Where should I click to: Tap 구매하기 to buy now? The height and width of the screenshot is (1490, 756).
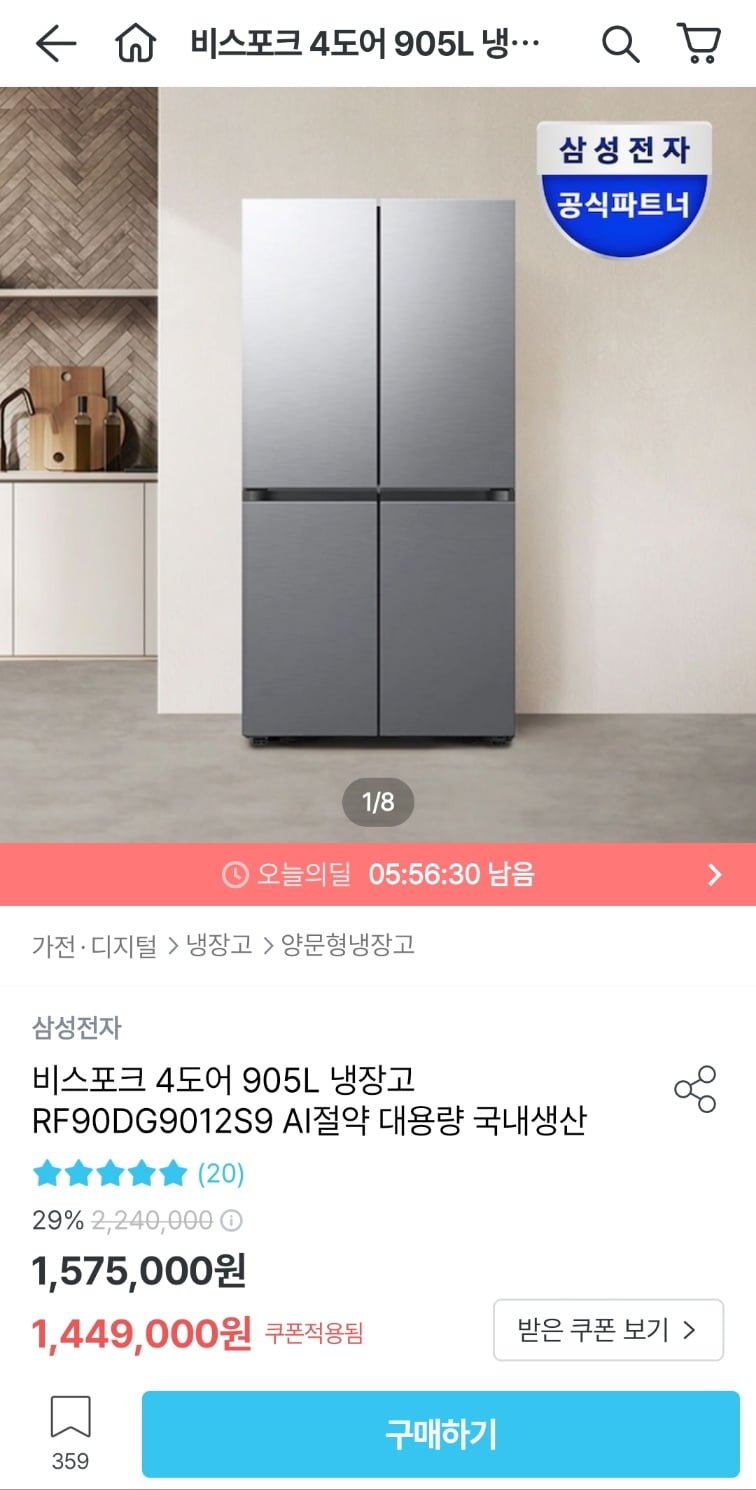(x=441, y=1434)
